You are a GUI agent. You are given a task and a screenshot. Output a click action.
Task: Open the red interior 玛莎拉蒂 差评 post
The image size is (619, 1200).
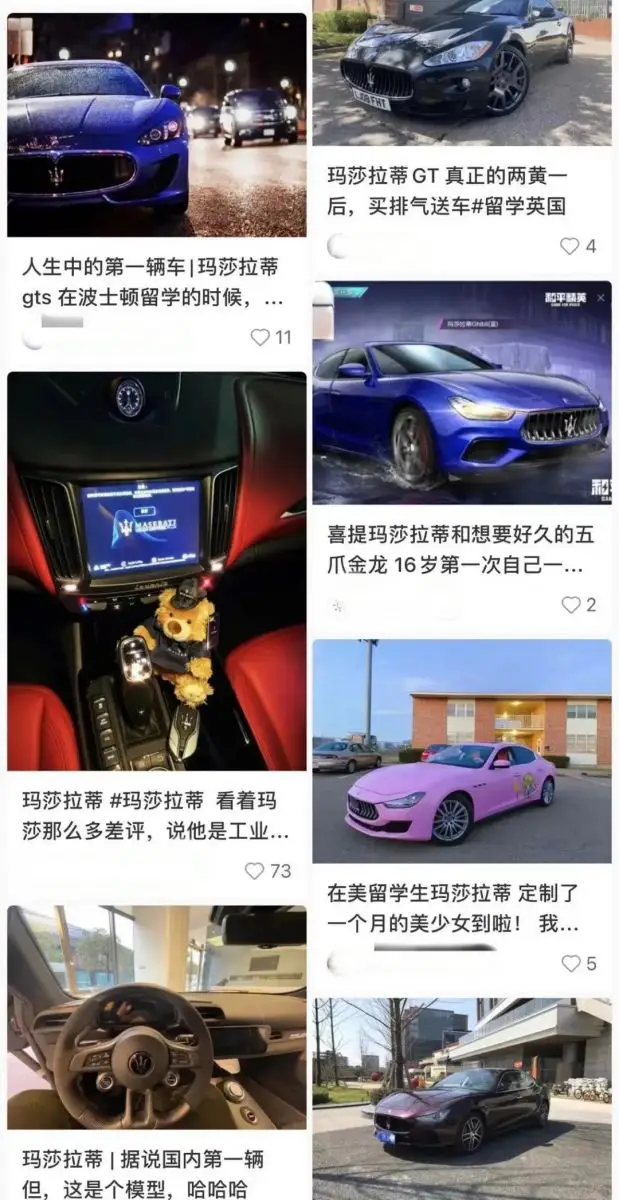(156, 570)
